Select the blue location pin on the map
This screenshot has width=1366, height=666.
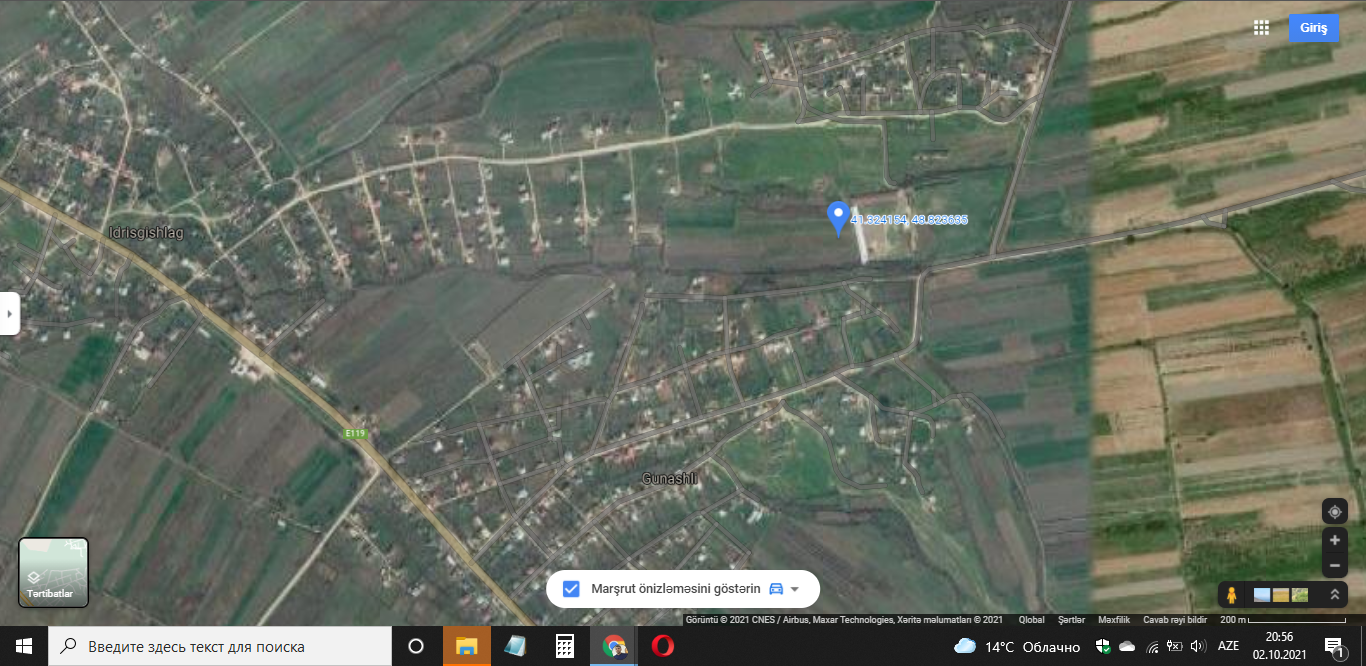coord(838,217)
